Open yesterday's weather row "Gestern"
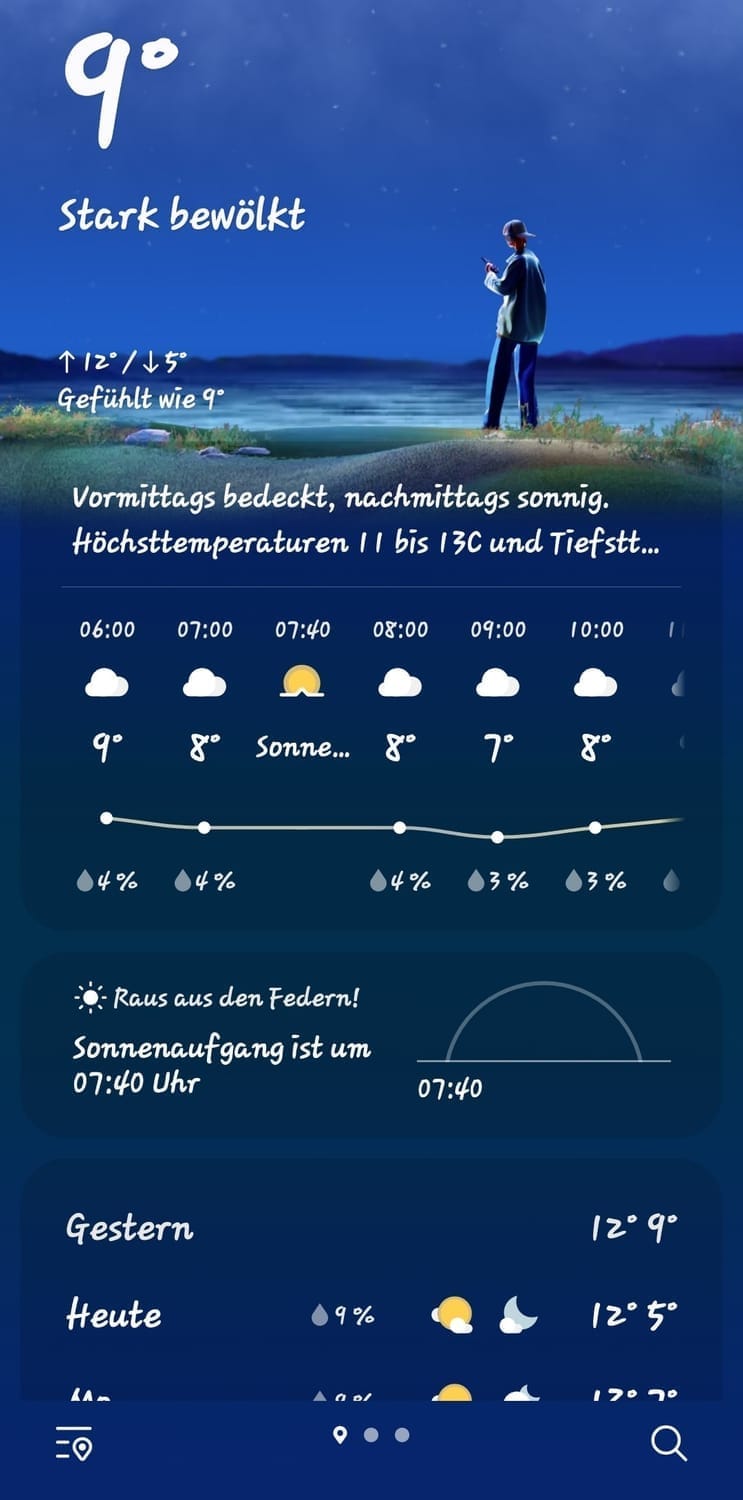The height and width of the screenshot is (1500, 743). [x=371, y=1228]
